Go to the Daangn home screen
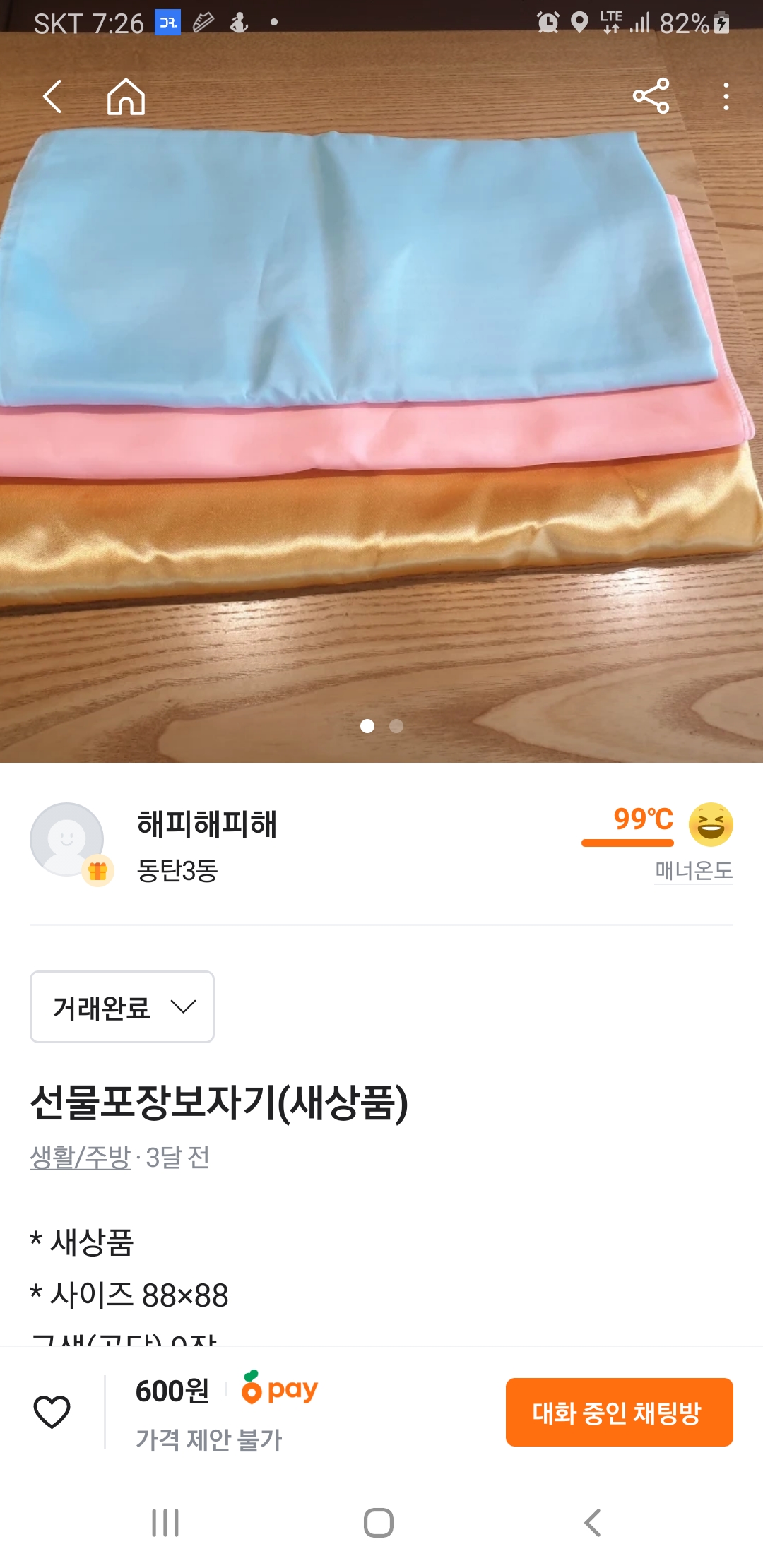 (126, 97)
